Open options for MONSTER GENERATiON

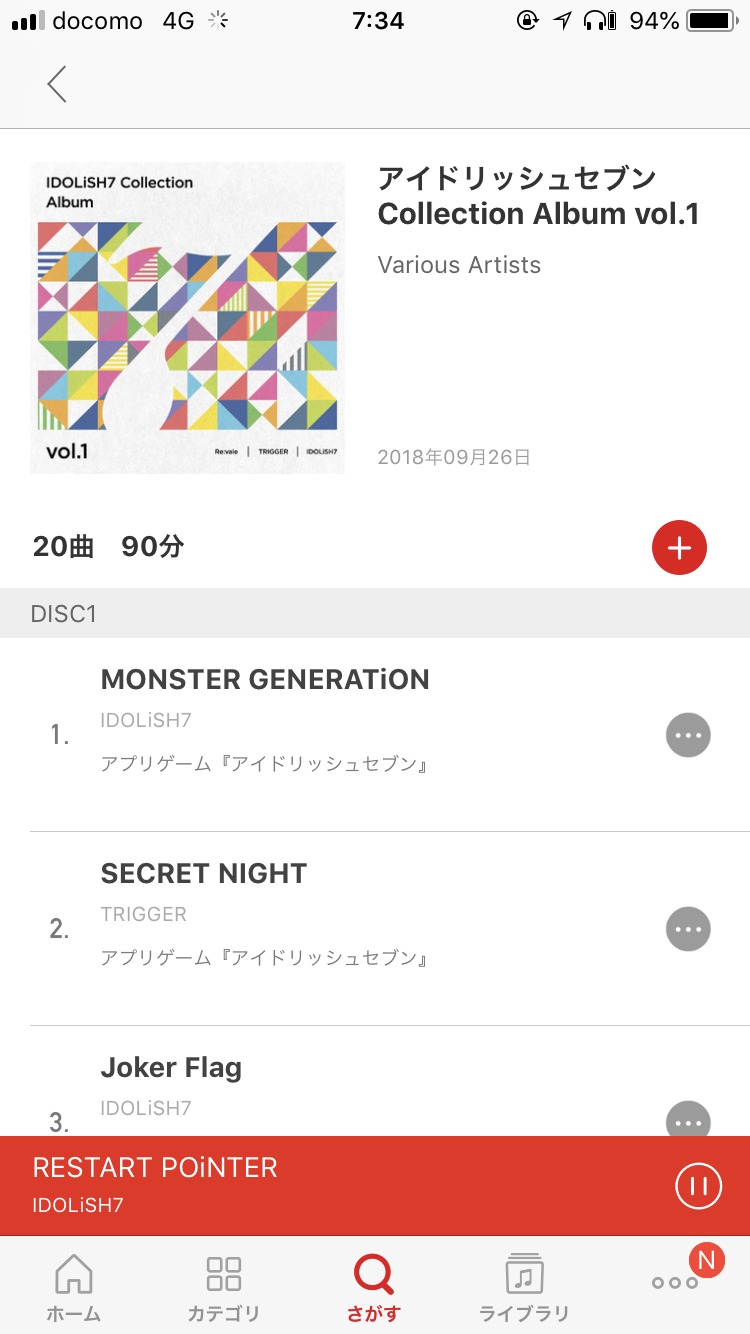pos(688,735)
